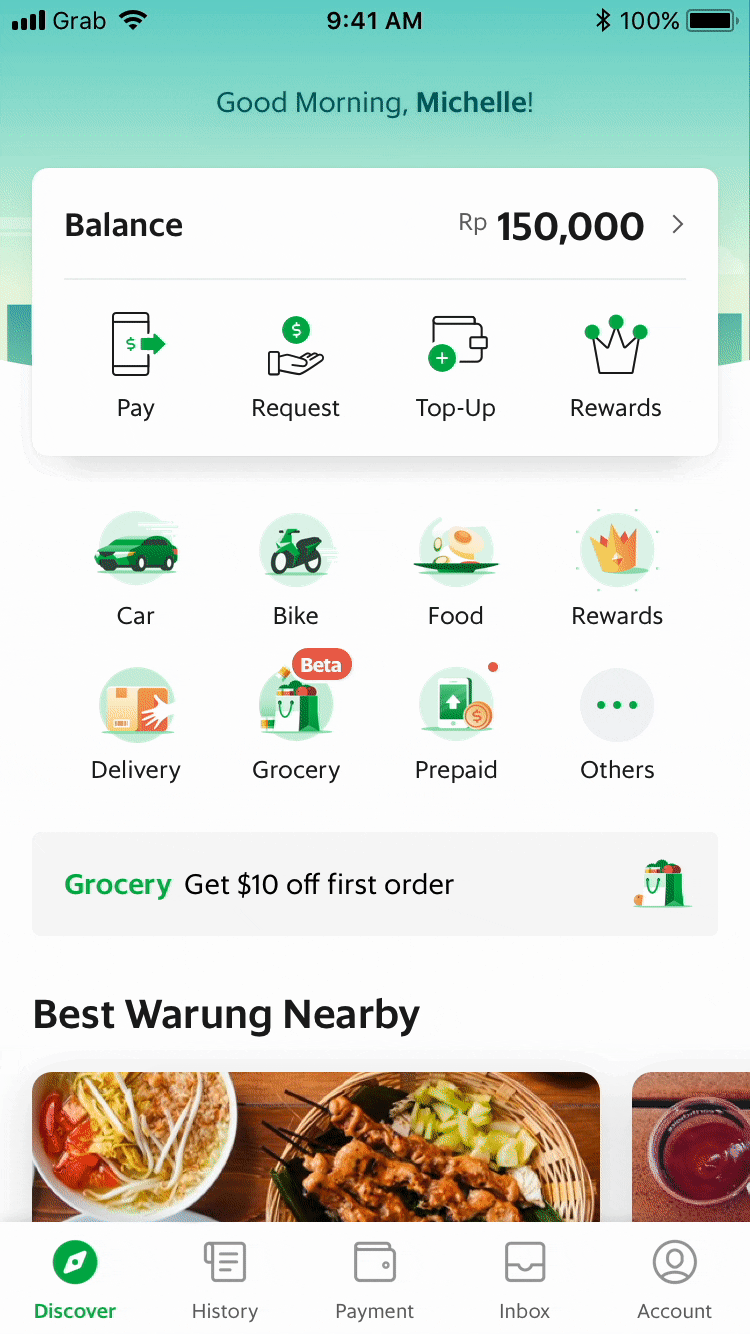Select the Discover tab
The width and height of the screenshot is (750, 1334).
pos(75,1281)
